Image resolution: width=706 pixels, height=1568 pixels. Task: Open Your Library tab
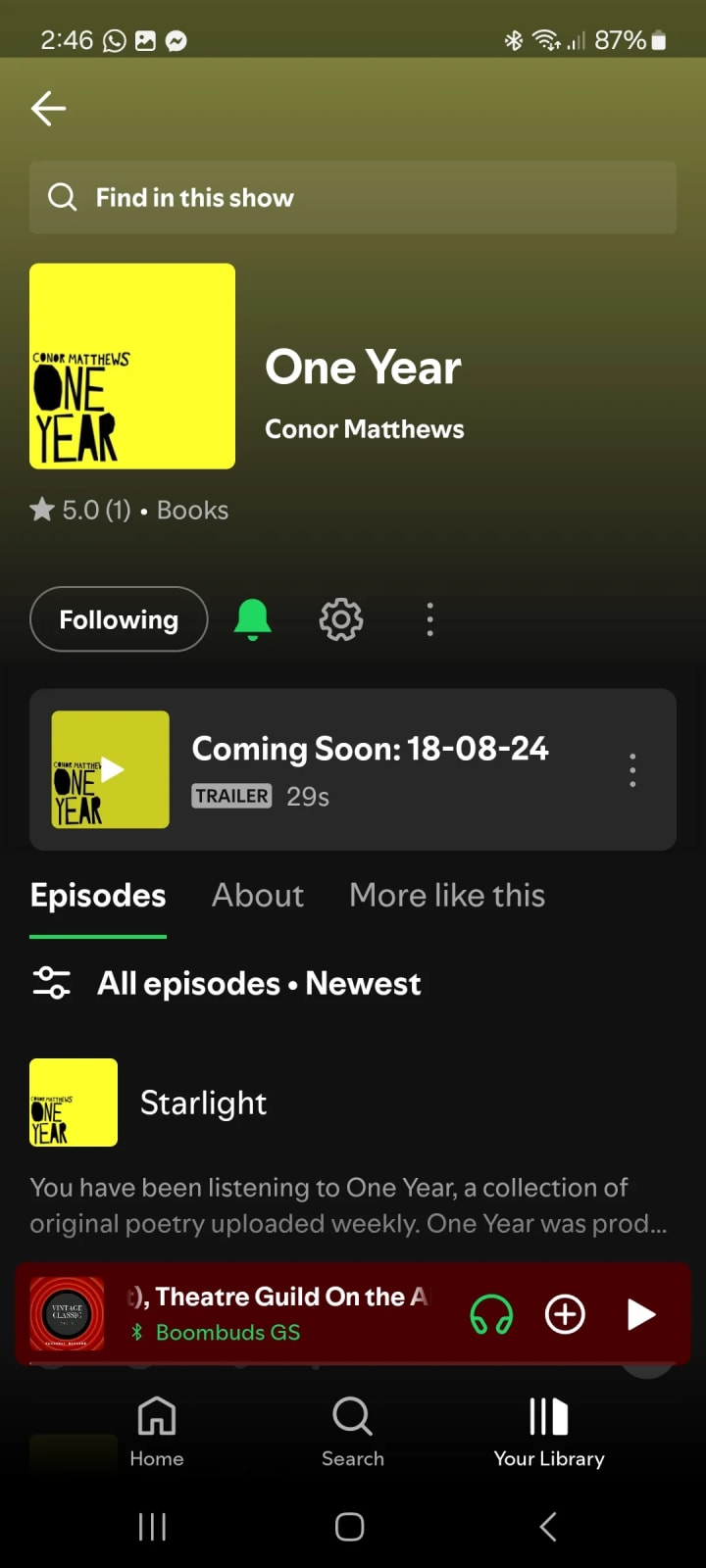pos(549,1432)
